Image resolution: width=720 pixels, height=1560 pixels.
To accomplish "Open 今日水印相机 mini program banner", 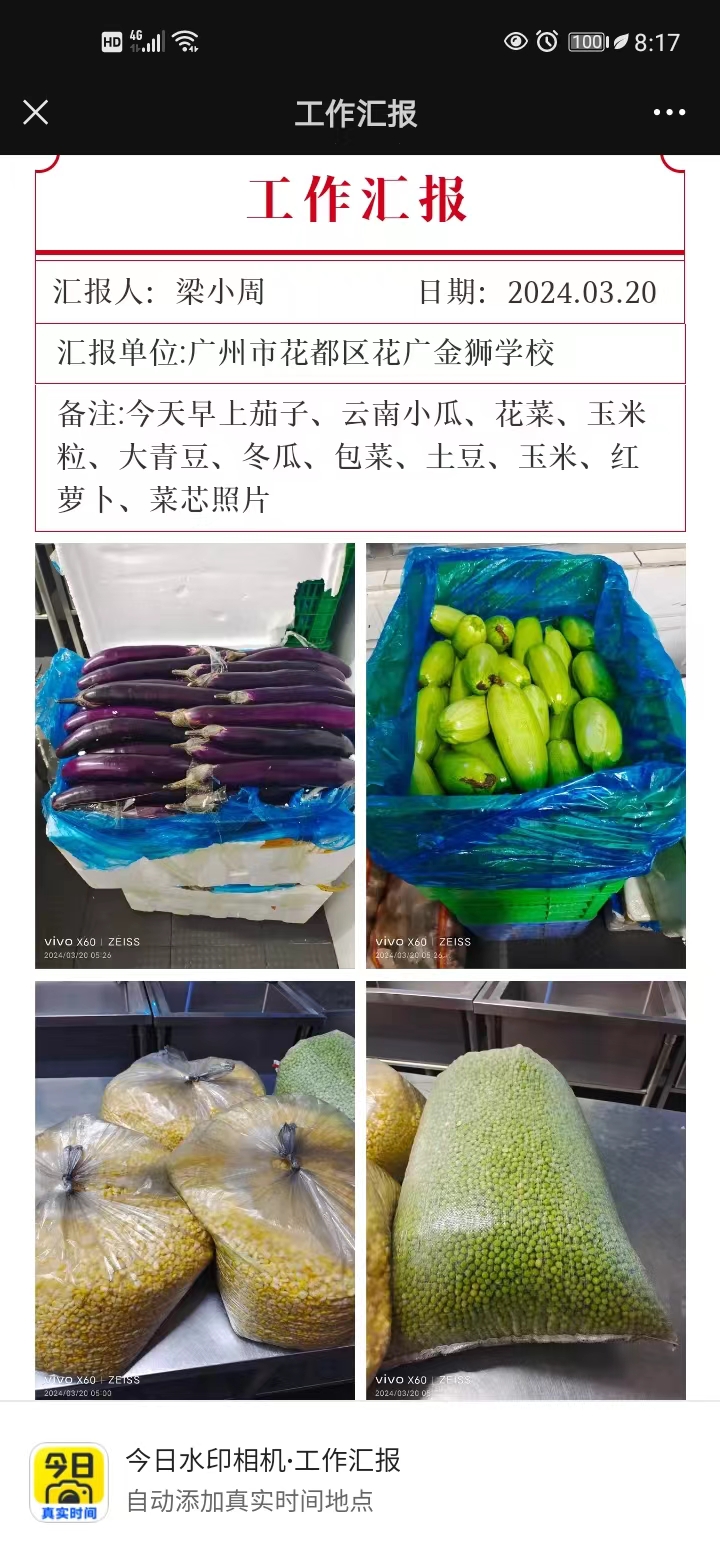I will (x=360, y=1480).
